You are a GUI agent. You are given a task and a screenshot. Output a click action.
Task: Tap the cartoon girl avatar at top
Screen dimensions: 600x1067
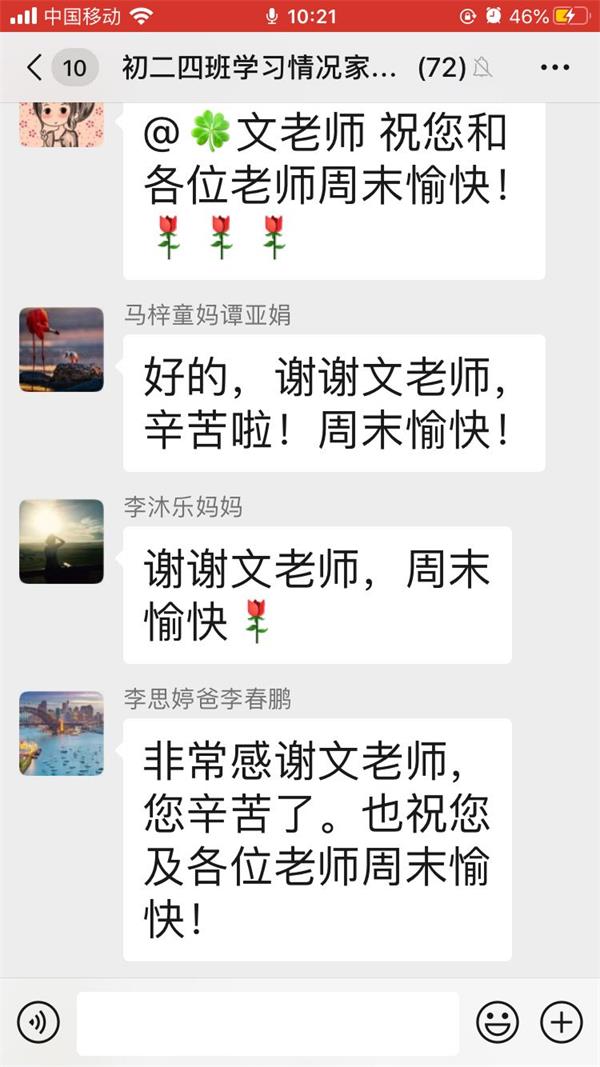(62, 124)
